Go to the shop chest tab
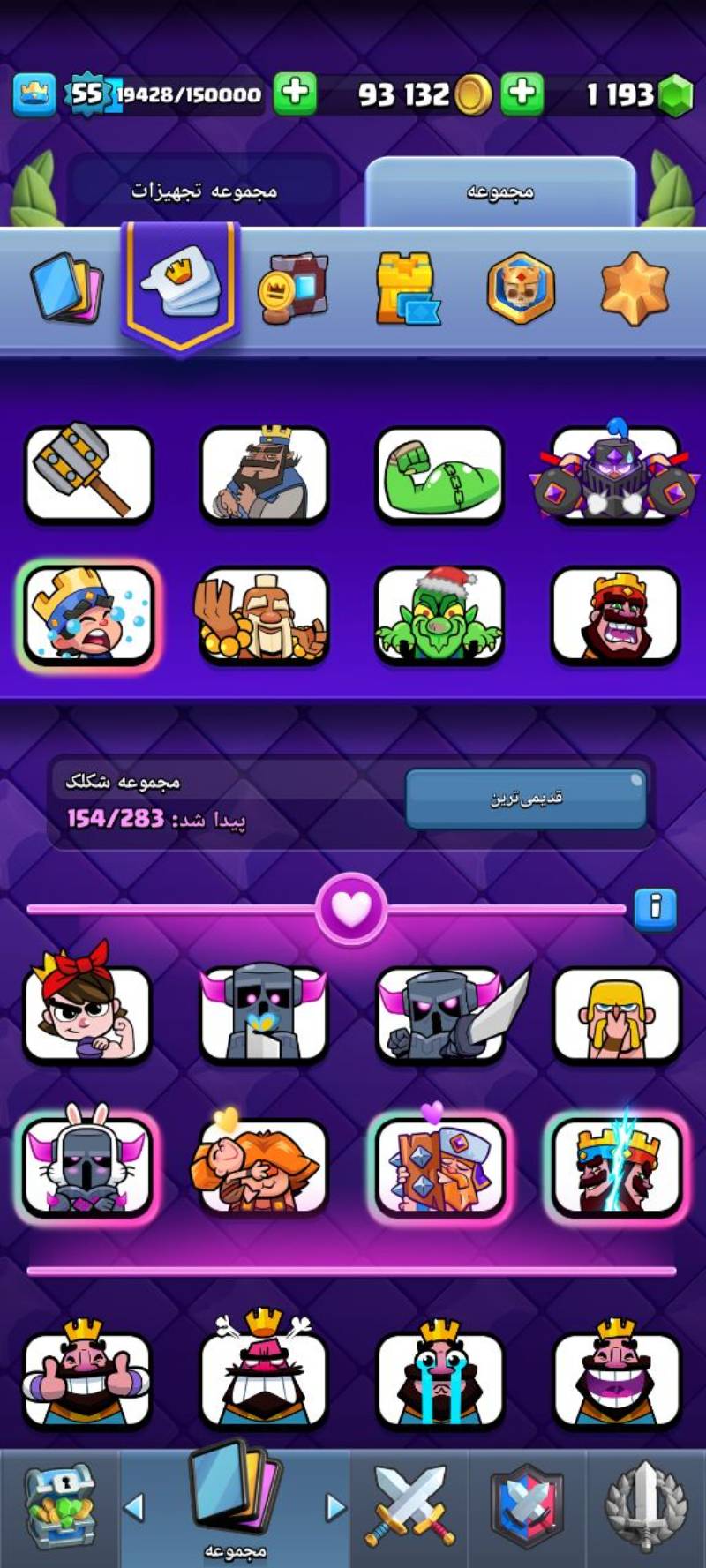Screen dimensions: 706x1568 coord(58,1507)
